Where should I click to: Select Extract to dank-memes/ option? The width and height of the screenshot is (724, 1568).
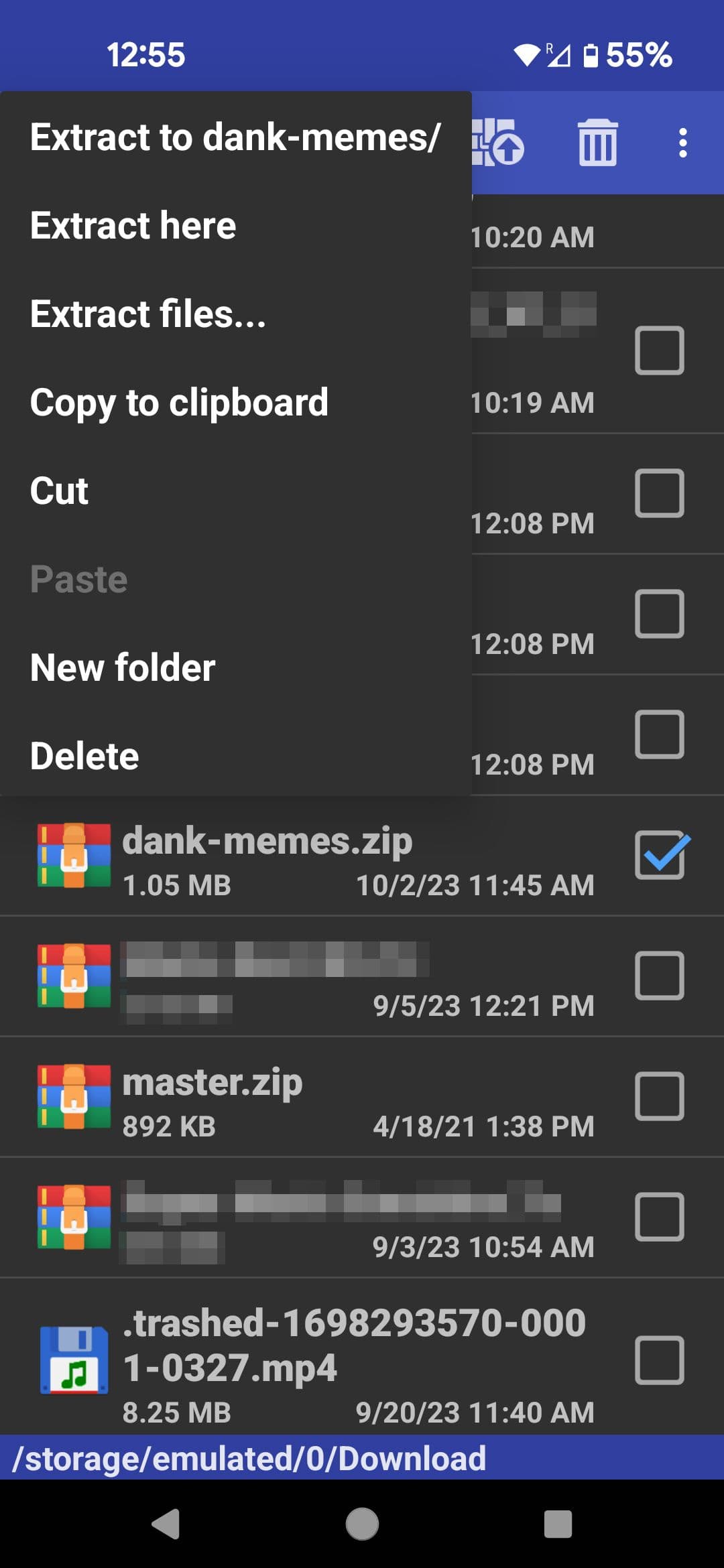pos(235,137)
